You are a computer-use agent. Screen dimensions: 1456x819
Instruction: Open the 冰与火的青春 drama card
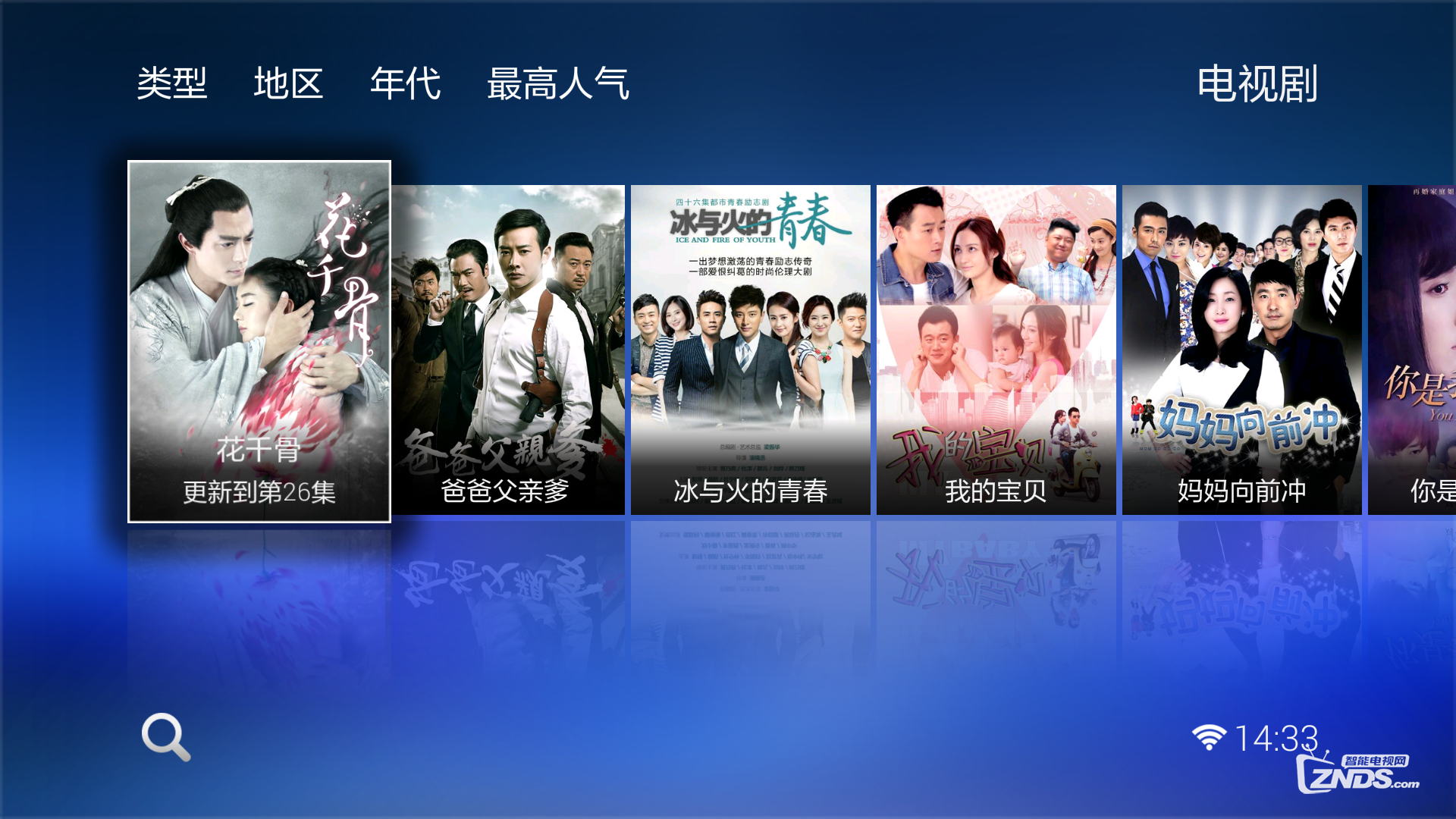[750, 350]
